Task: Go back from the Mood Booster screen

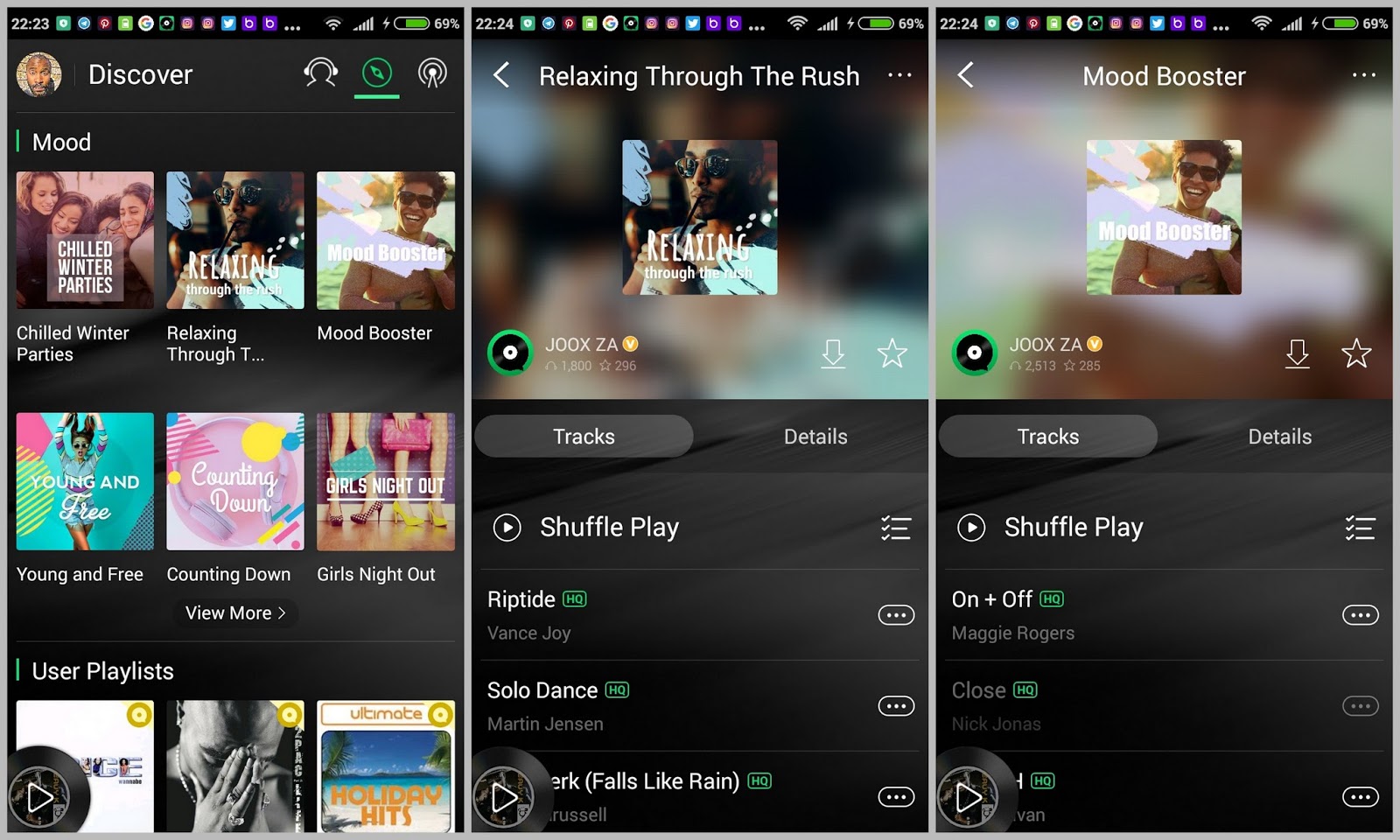Action: tap(966, 75)
